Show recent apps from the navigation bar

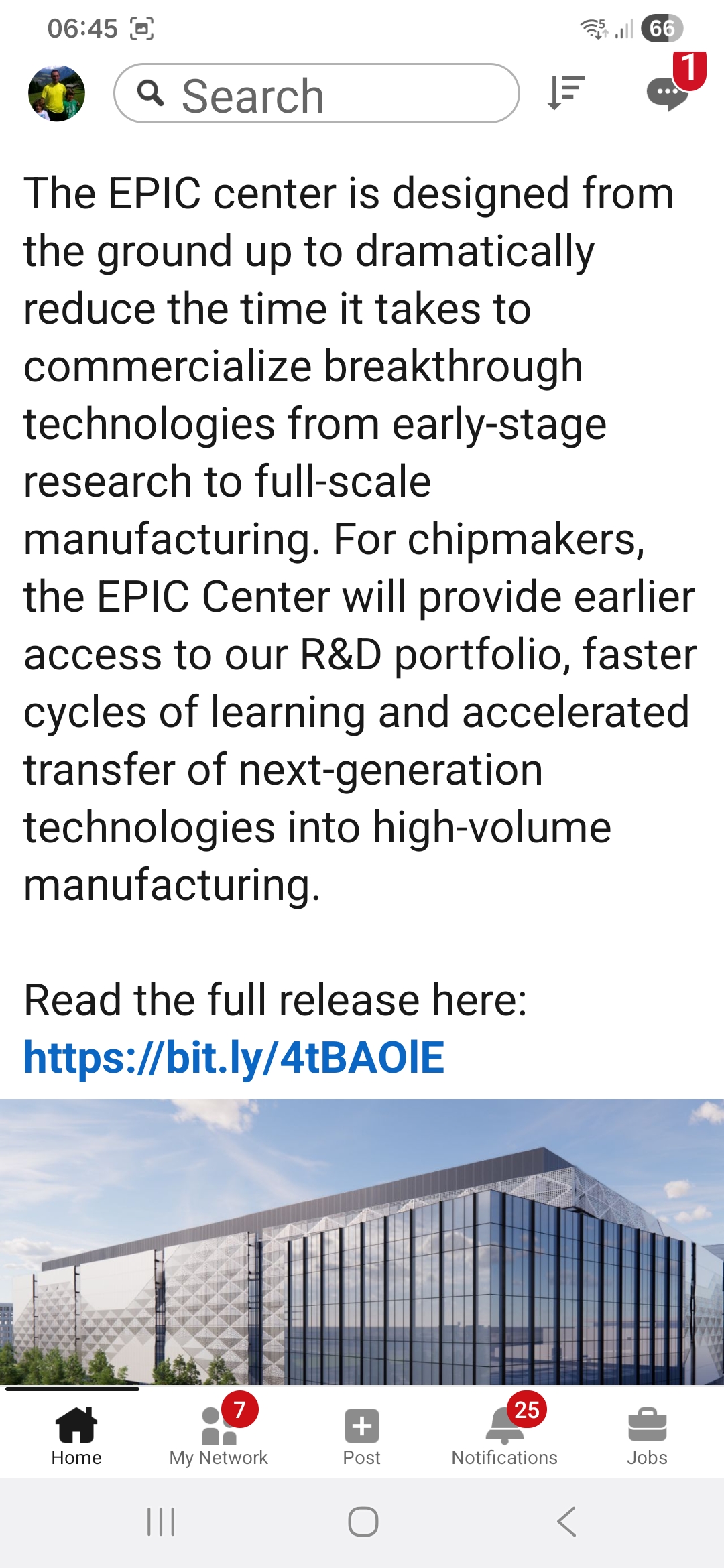point(161,1522)
